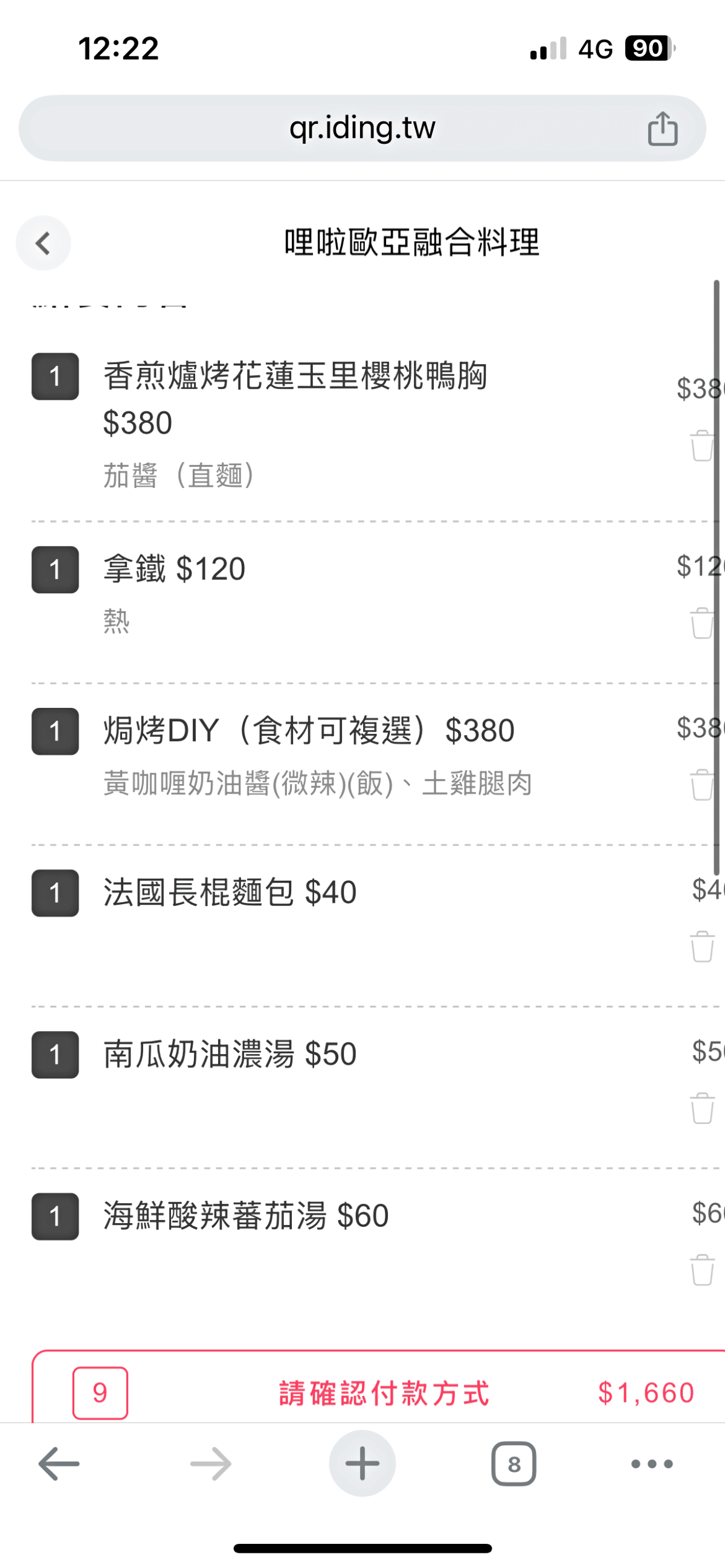Remove 法國長棍麵包 from the cart
Viewport: 725px width, 1568px height.
pyautogui.click(x=702, y=946)
